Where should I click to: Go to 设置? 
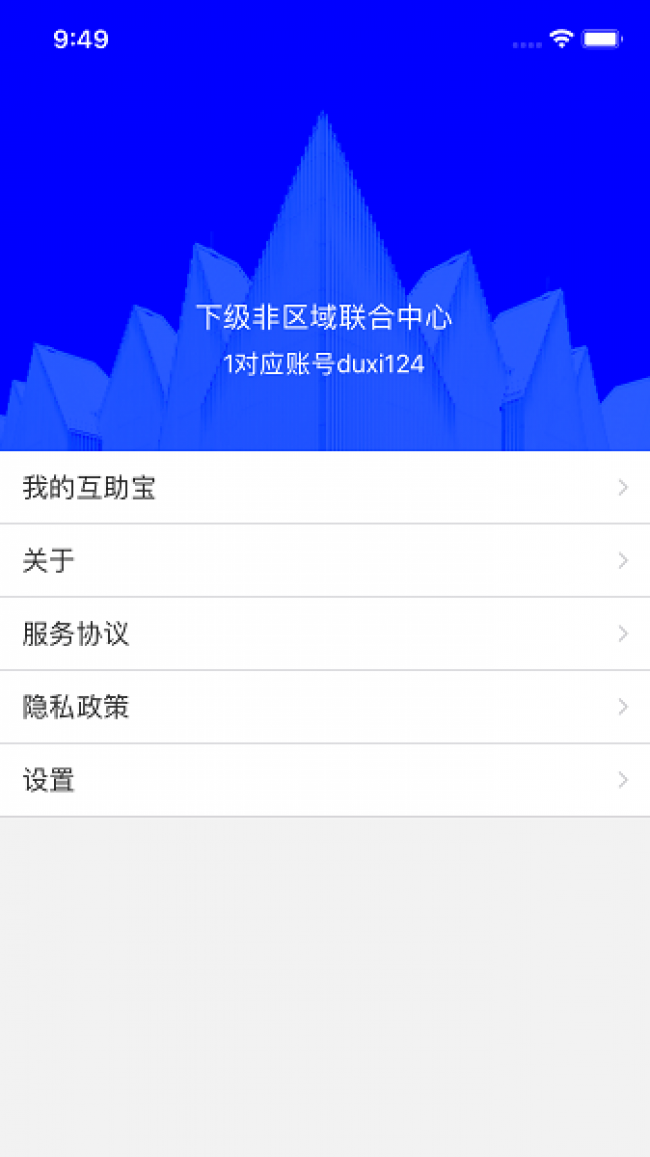pos(325,780)
